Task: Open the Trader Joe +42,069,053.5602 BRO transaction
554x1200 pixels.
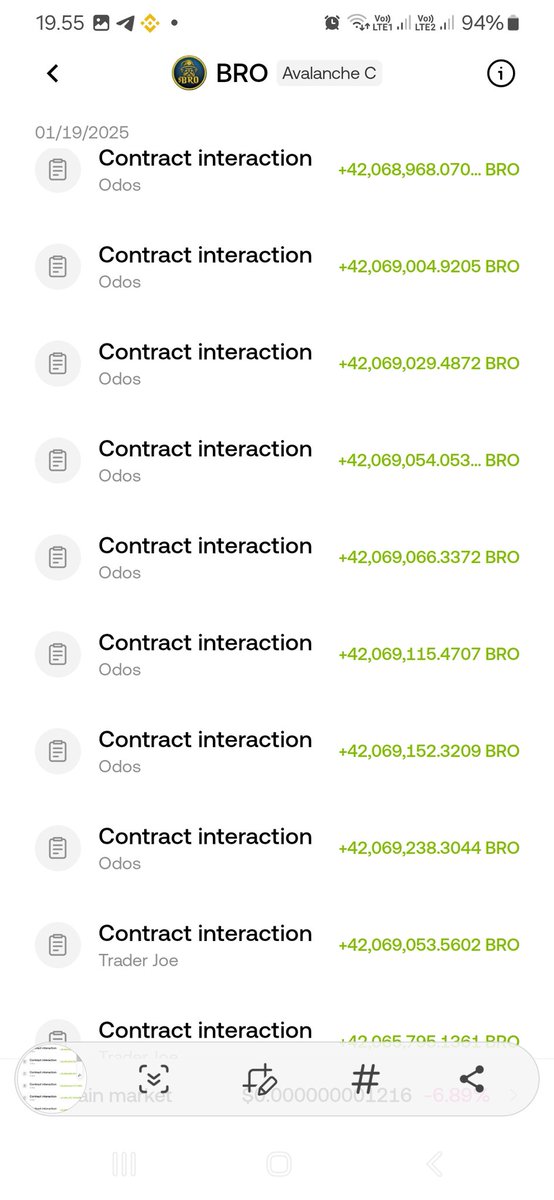Action: (277, 945)
